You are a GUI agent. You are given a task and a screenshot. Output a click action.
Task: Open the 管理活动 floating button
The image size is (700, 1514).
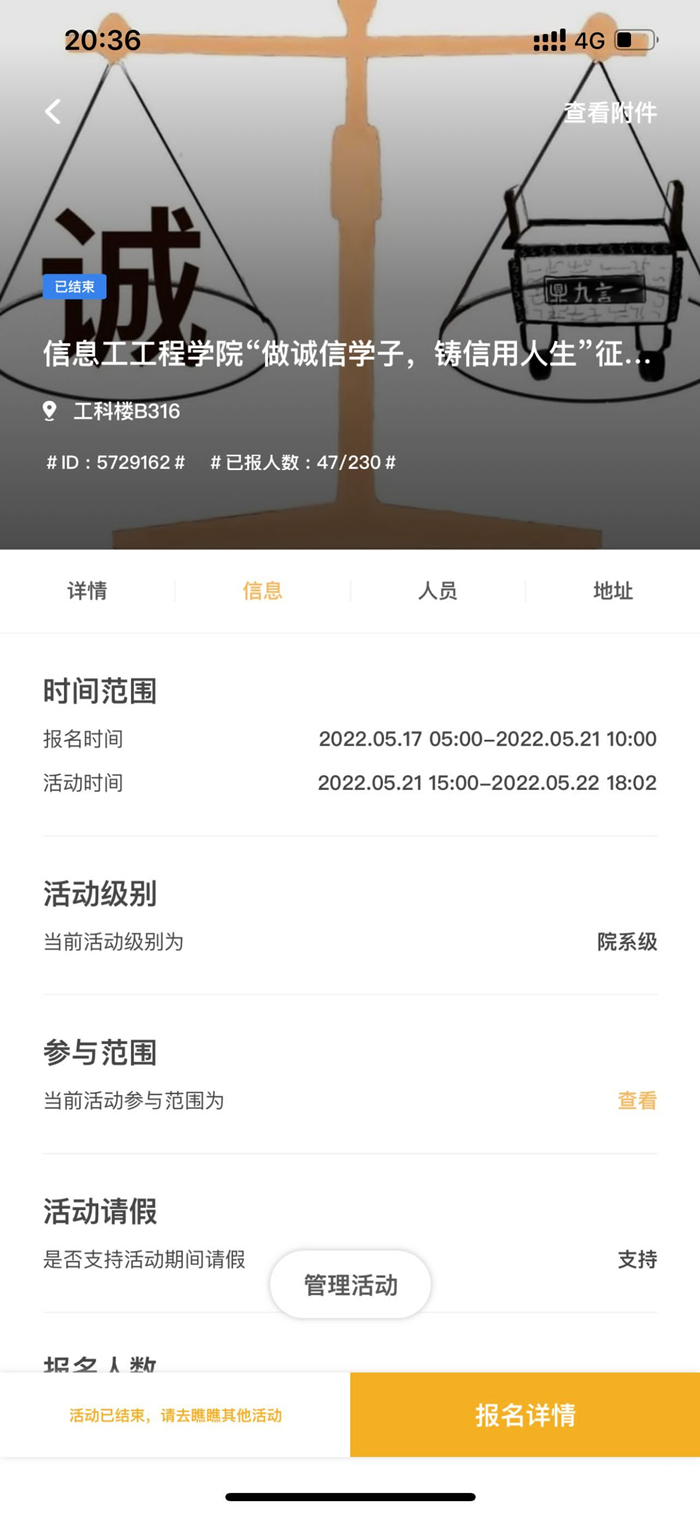pos(350,1285)
